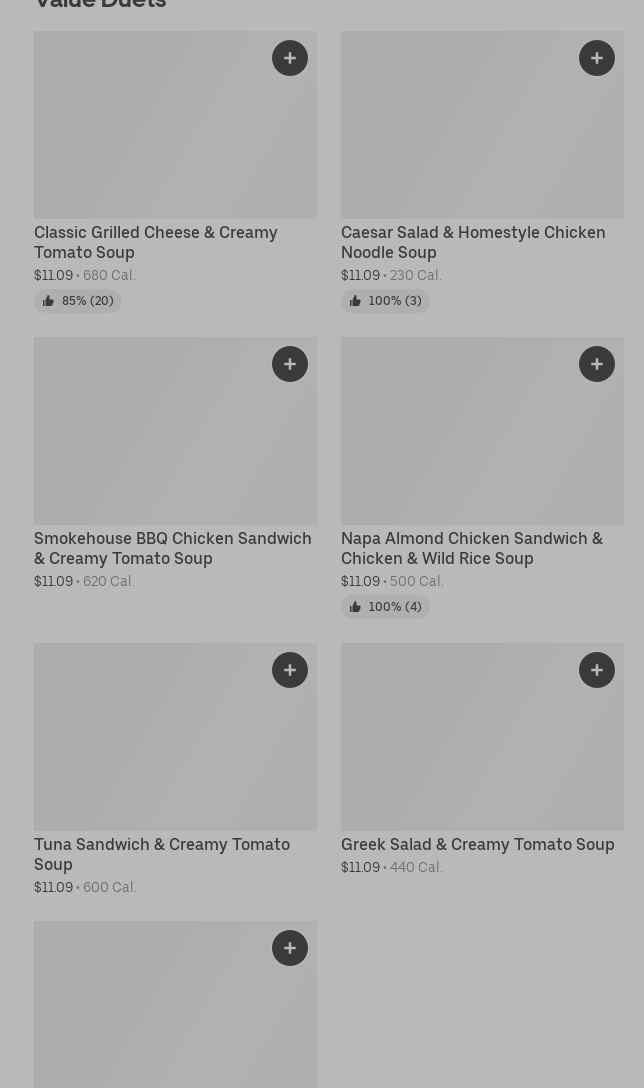This screenshot has height=1088, width=644.
Task: Add Napa Almond Chicken Sandwich duet to order
Action: click(597, 364)
